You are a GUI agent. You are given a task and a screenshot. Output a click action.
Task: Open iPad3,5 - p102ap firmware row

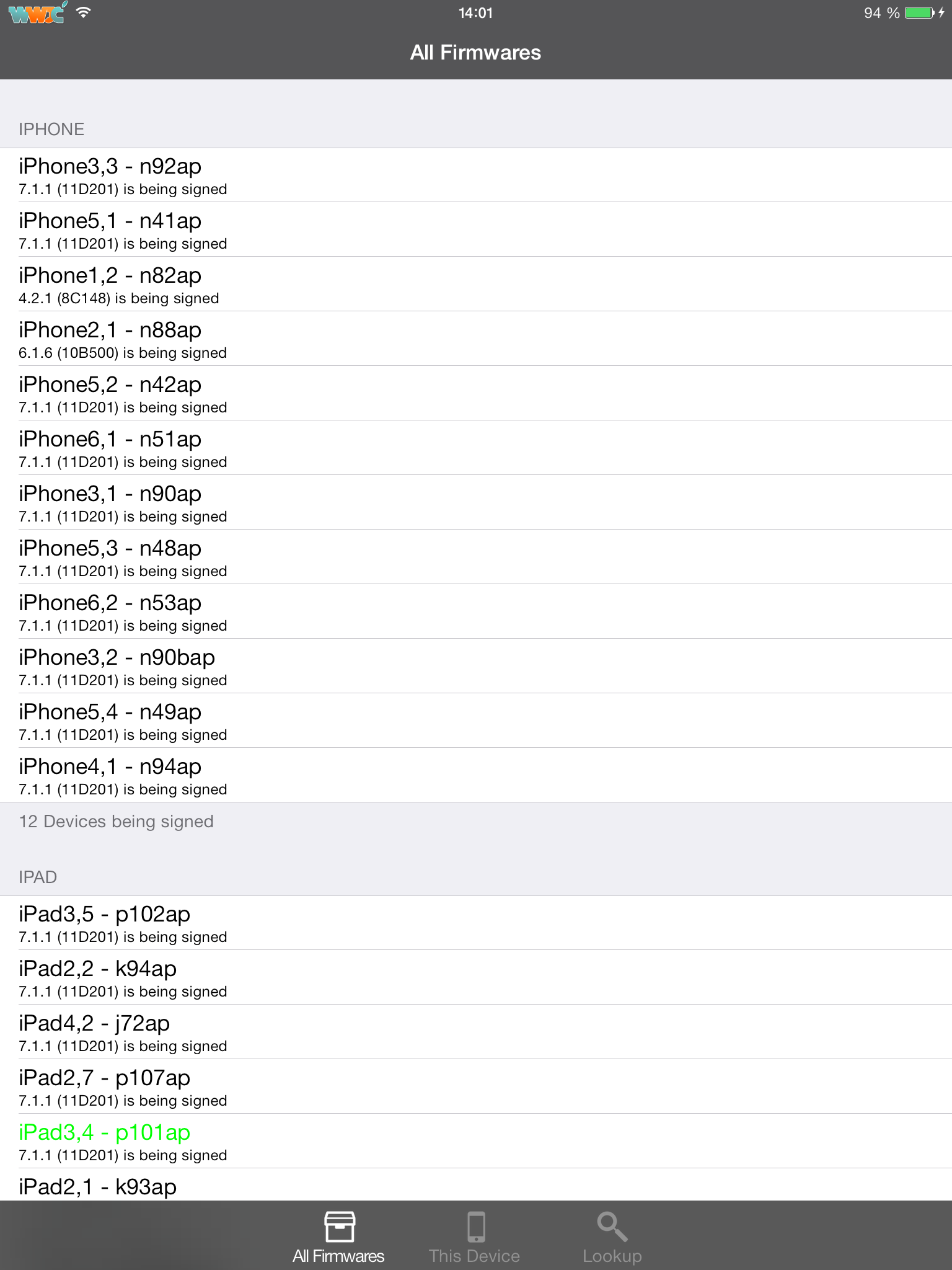point(476,923)
